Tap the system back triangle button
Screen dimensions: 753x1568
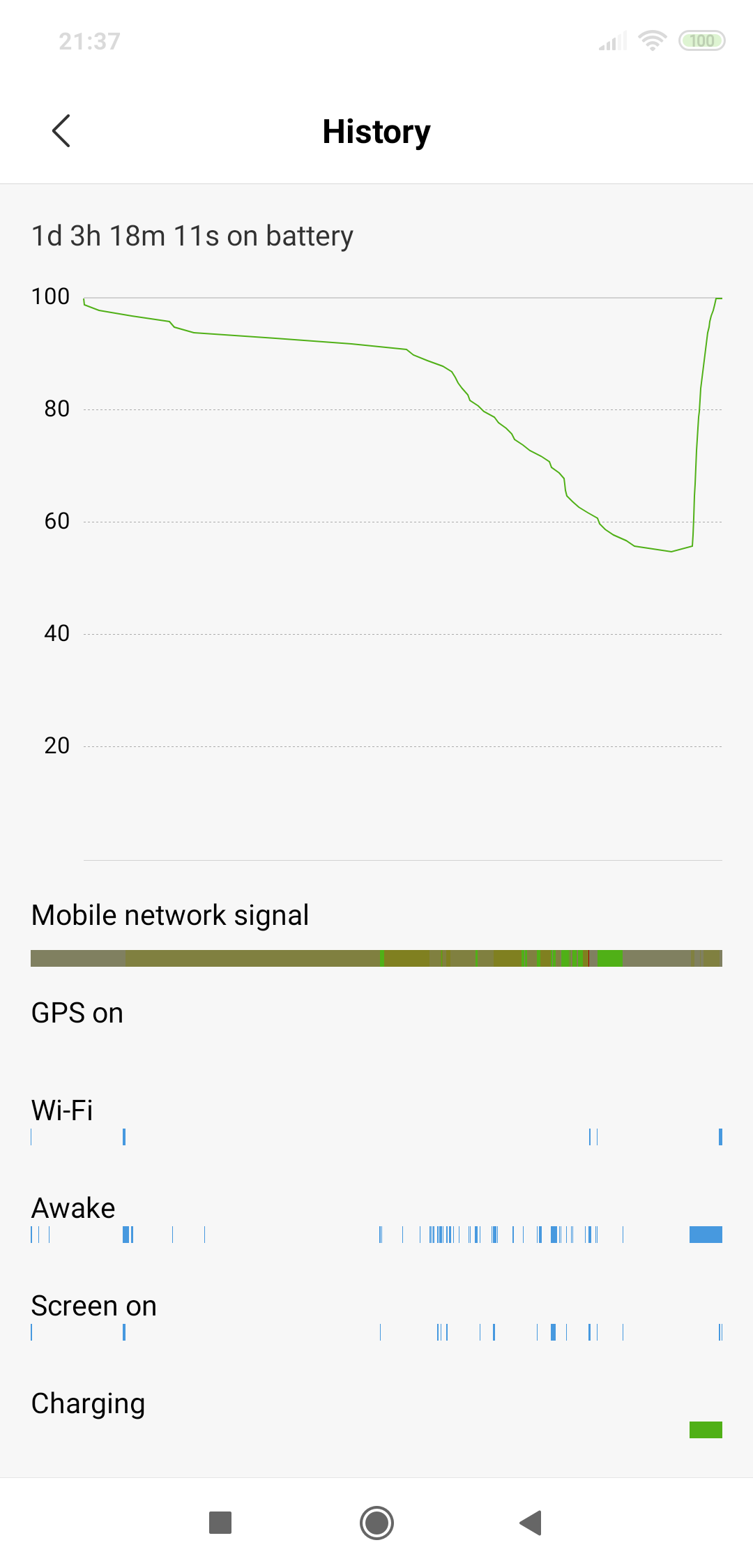click(531, 1523)
